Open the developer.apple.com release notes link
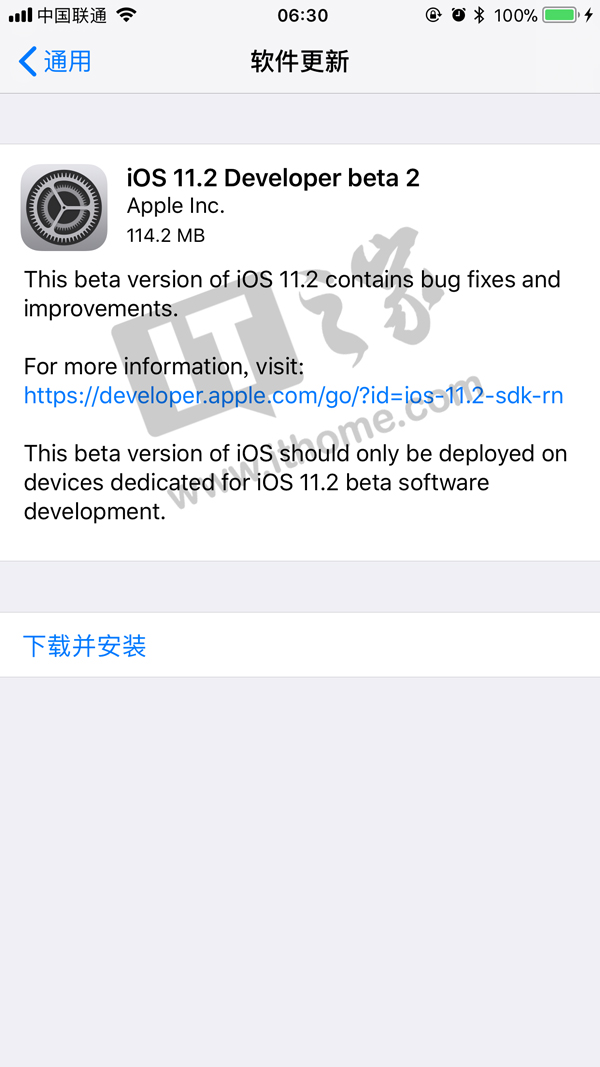Viewport: 600px width, 1067px height. (x=293, y=395)
